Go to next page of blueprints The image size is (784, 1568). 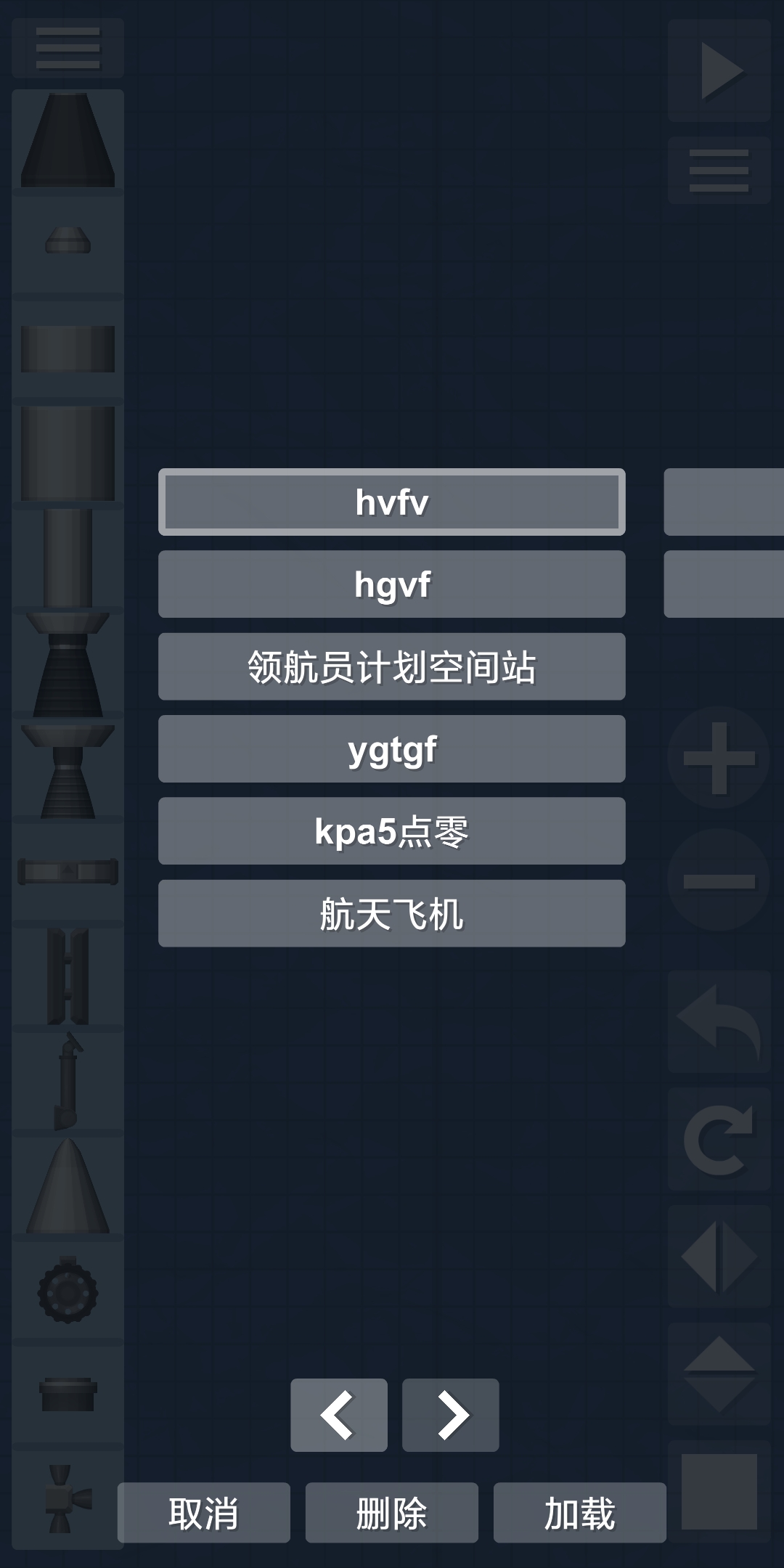[451, 1415]
